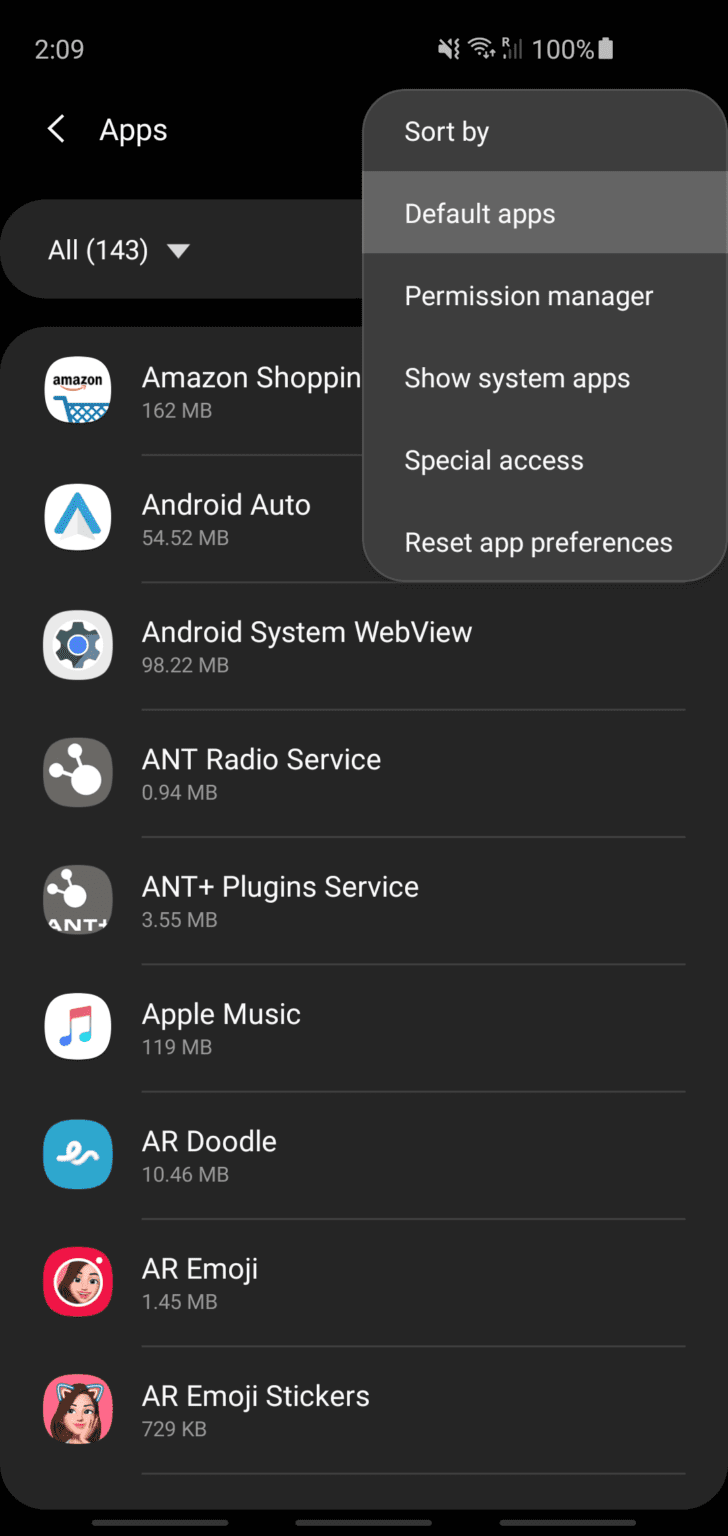This screenshot has height=1536, width=728.
Task: Open the AR Emoji app icon
Action: click(78, 1281)
